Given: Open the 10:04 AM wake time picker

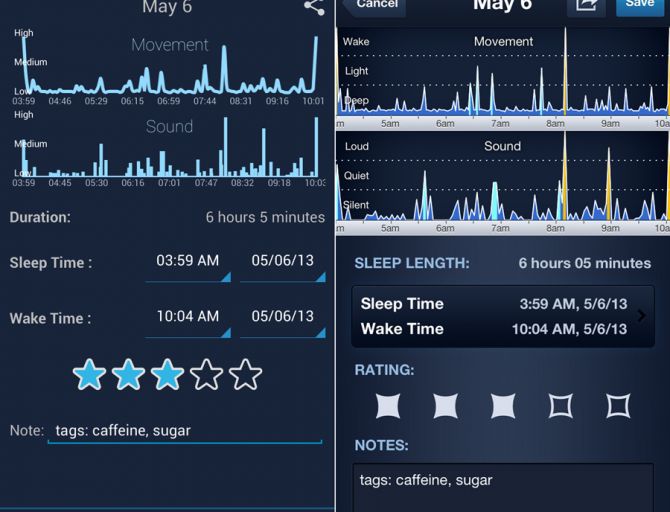Looking at the screenshot, I should [x=187, y=318].
